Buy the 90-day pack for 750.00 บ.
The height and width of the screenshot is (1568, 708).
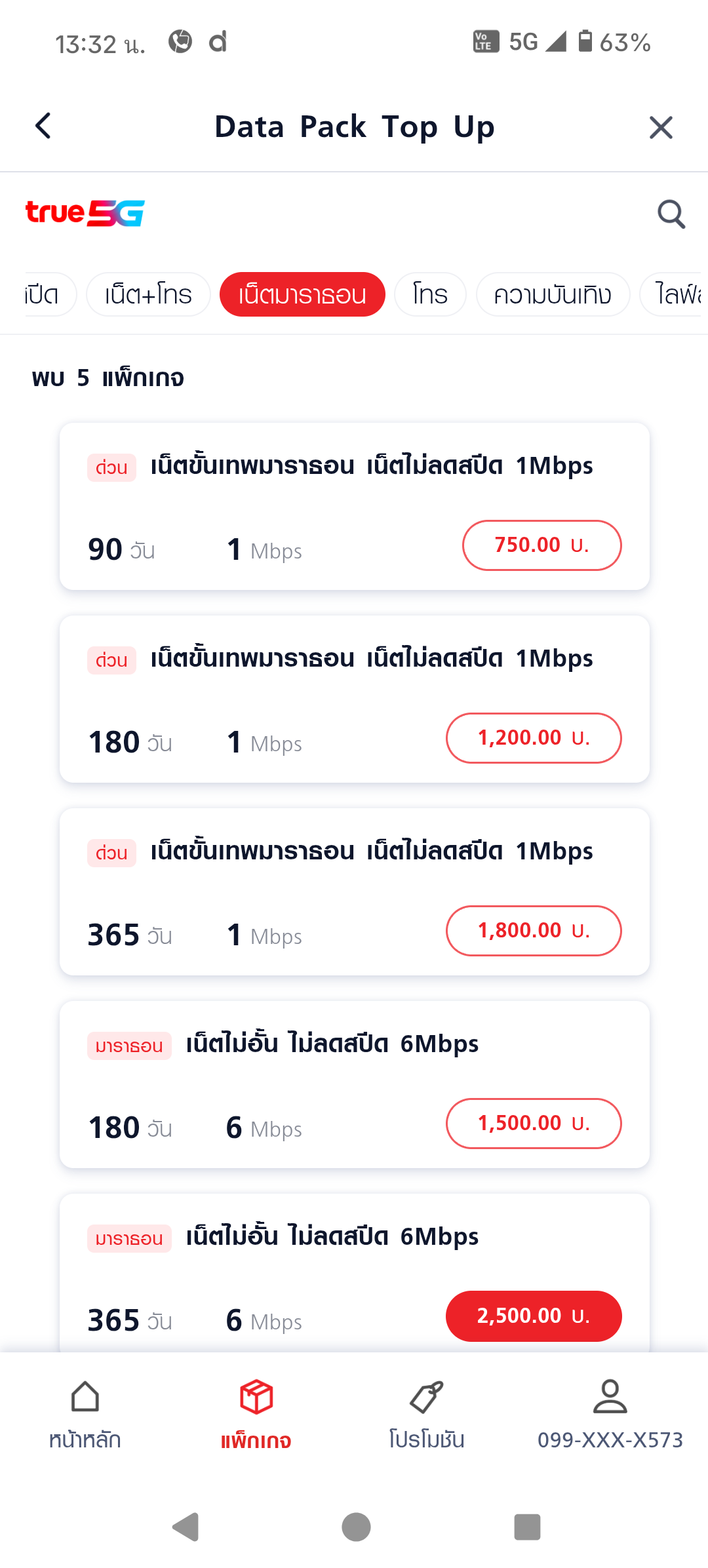click(541, 545)
